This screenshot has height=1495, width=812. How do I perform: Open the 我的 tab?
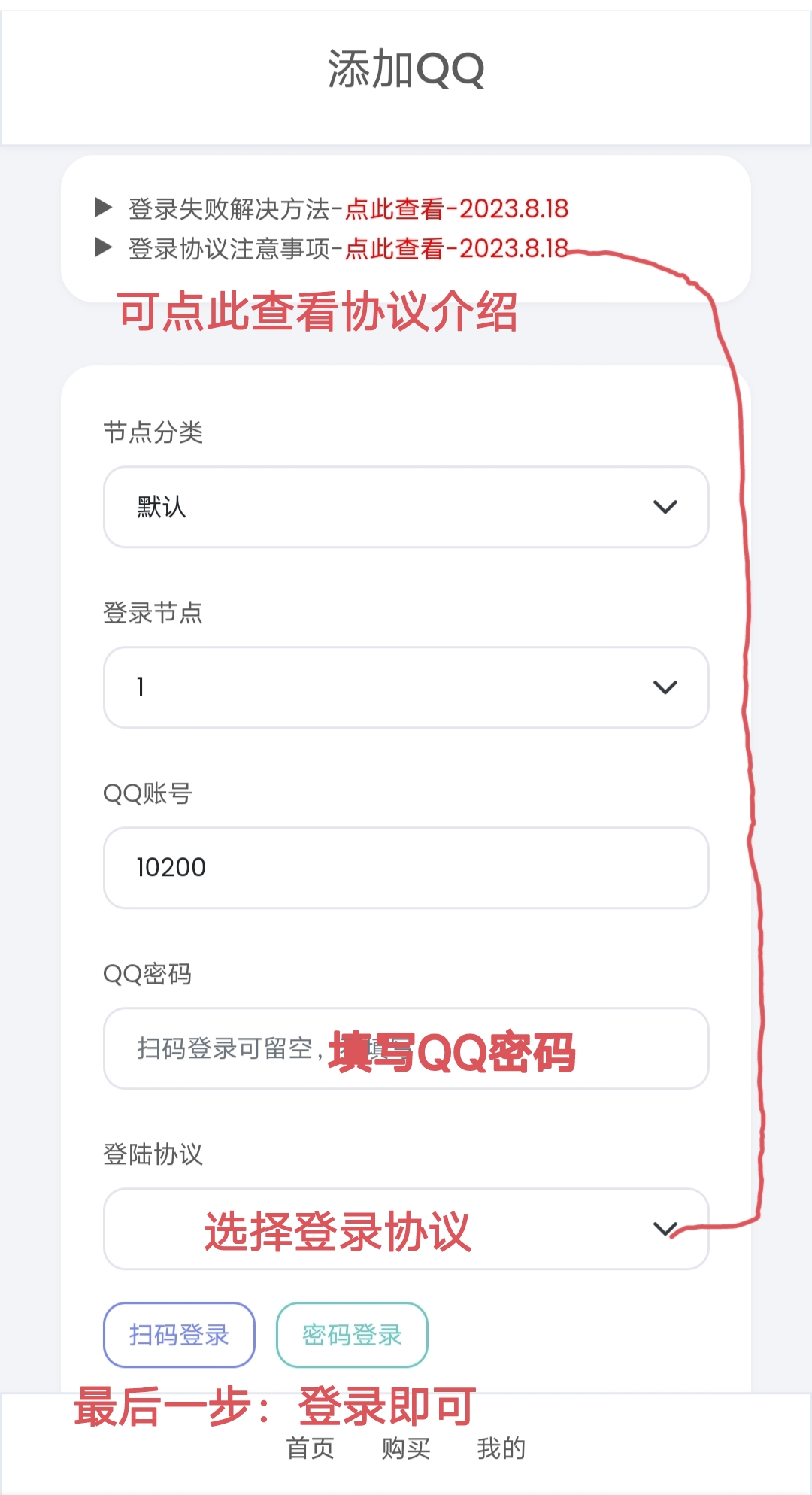501,1448
